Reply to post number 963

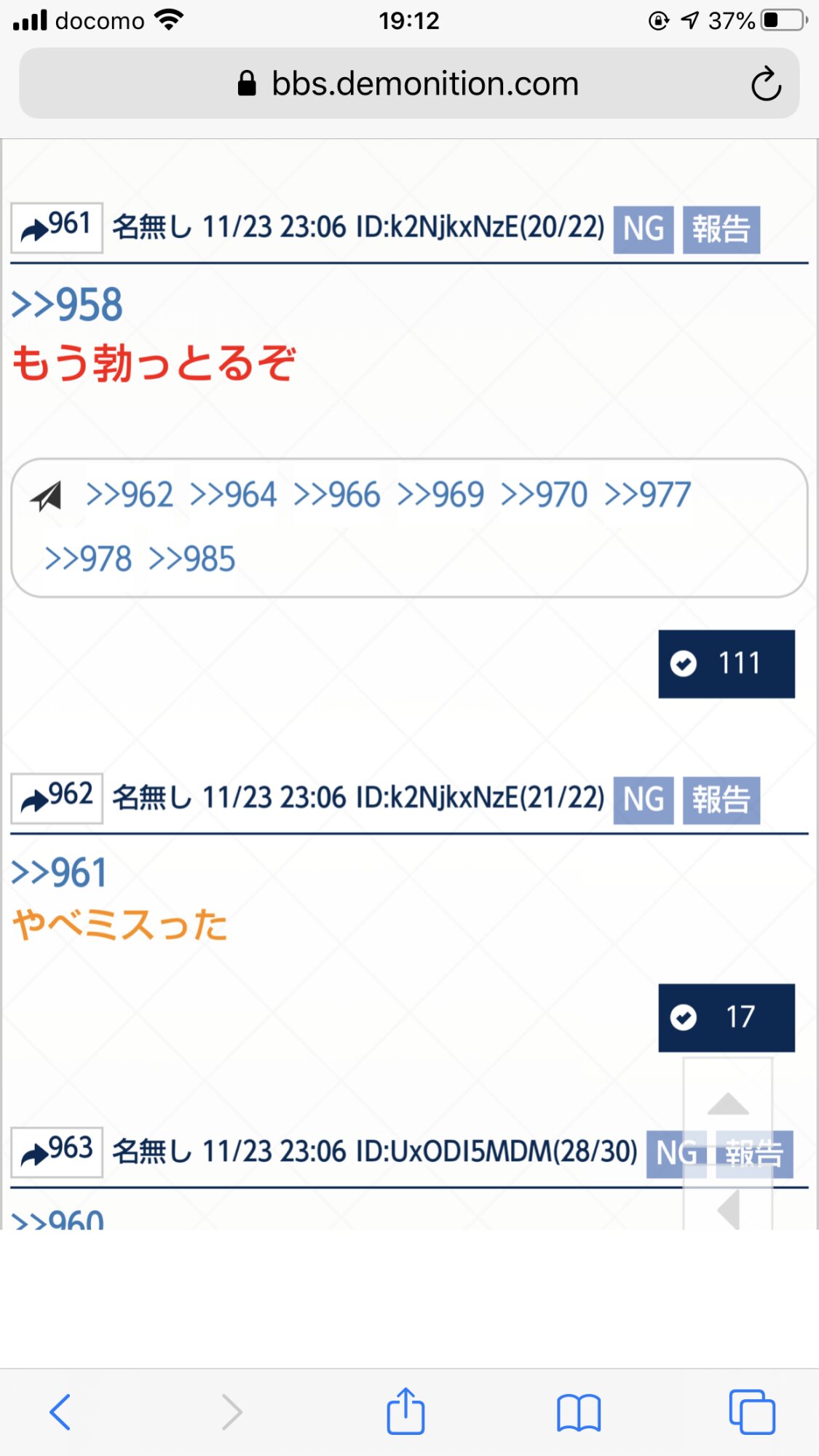pyautogui.click(x=57, y=1152)
